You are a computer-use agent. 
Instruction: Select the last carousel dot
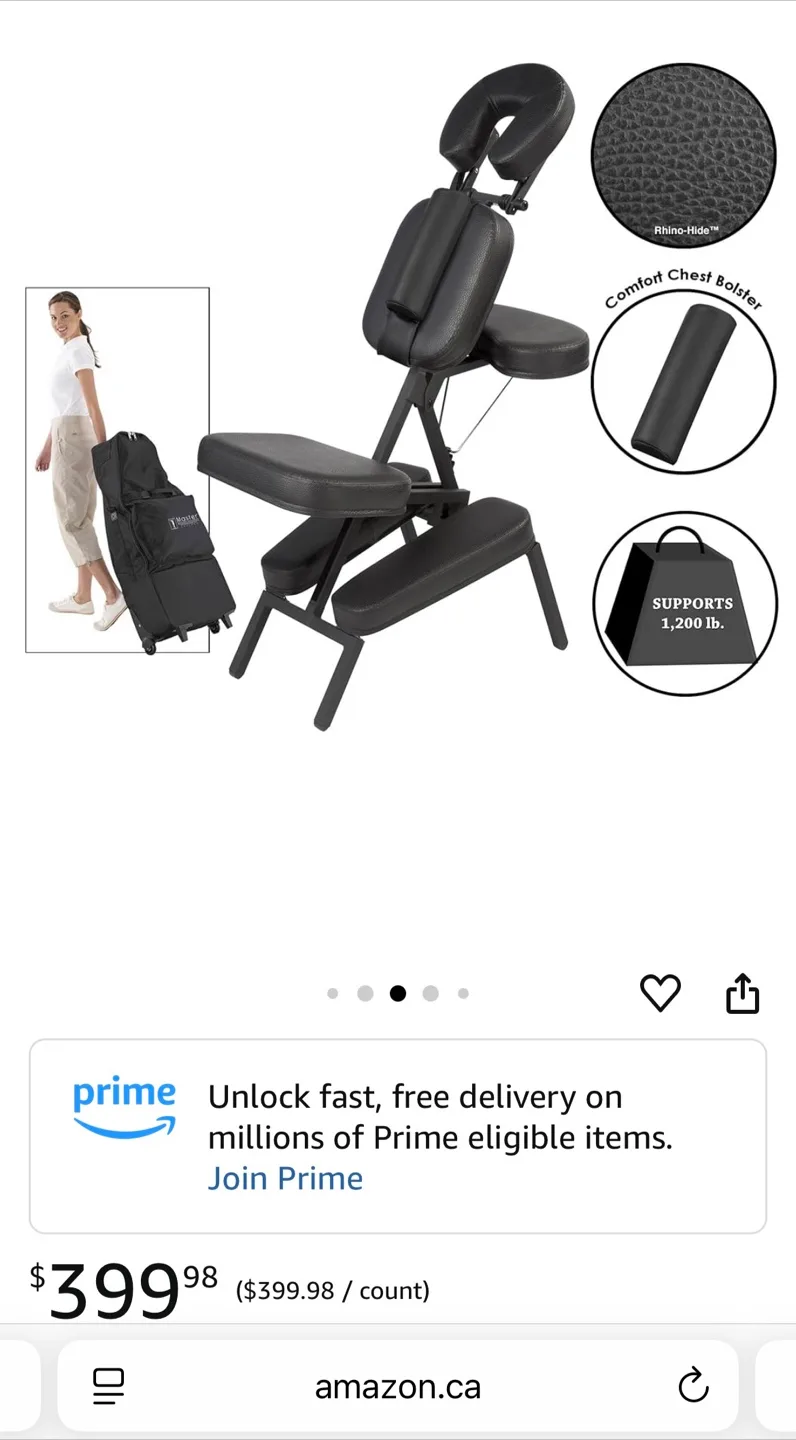click(x=462, y=993)
